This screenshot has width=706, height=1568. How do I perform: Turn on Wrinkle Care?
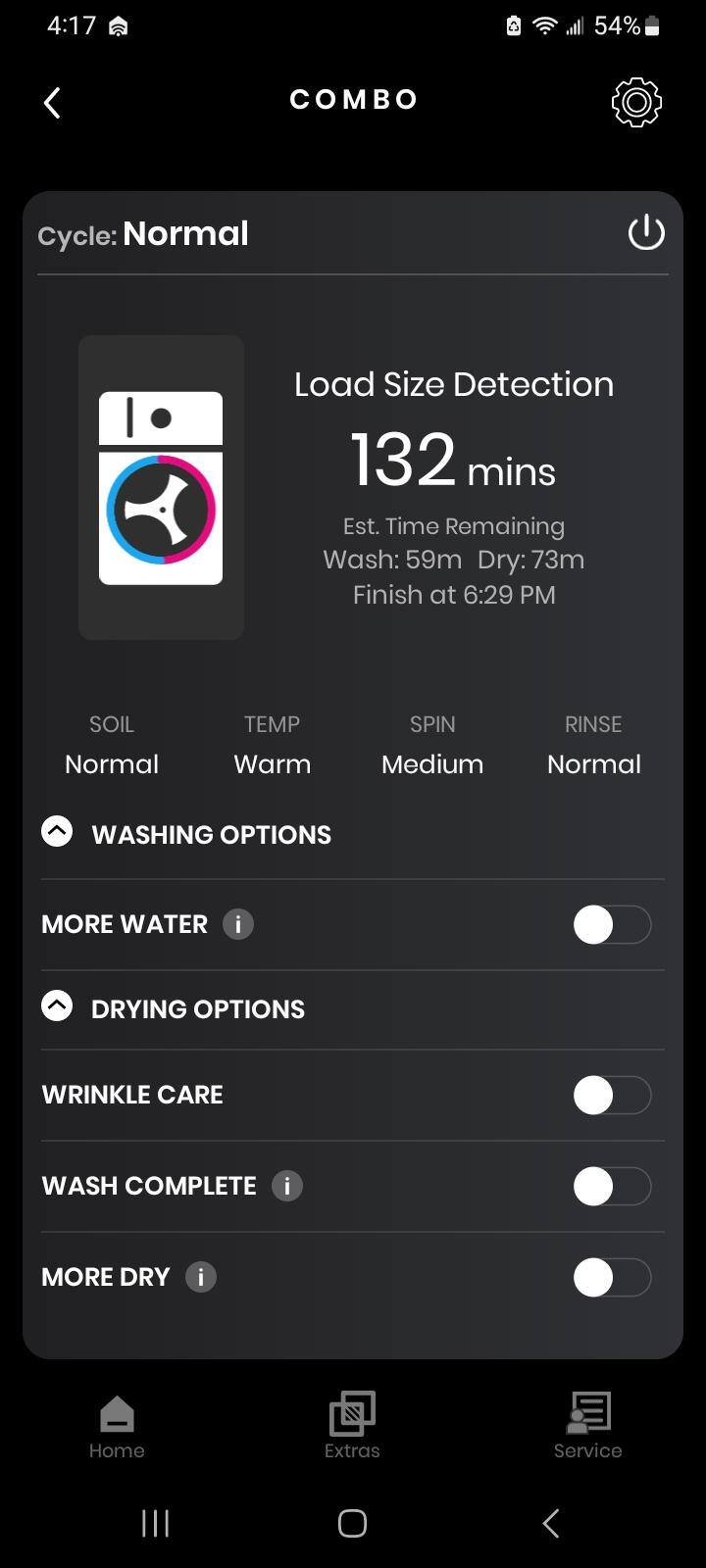tap(612, 1095)
